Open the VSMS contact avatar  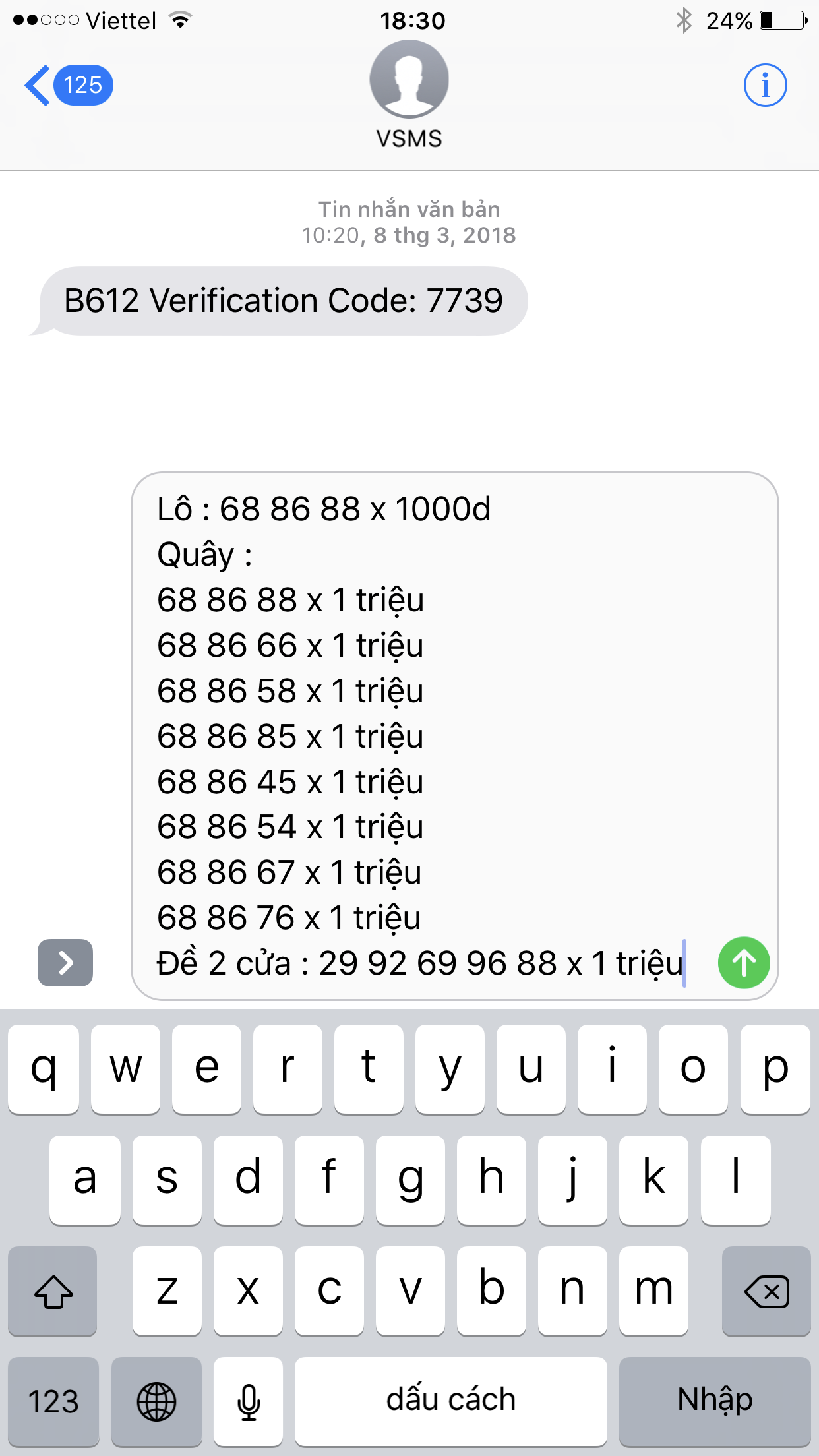pos(409,80)
